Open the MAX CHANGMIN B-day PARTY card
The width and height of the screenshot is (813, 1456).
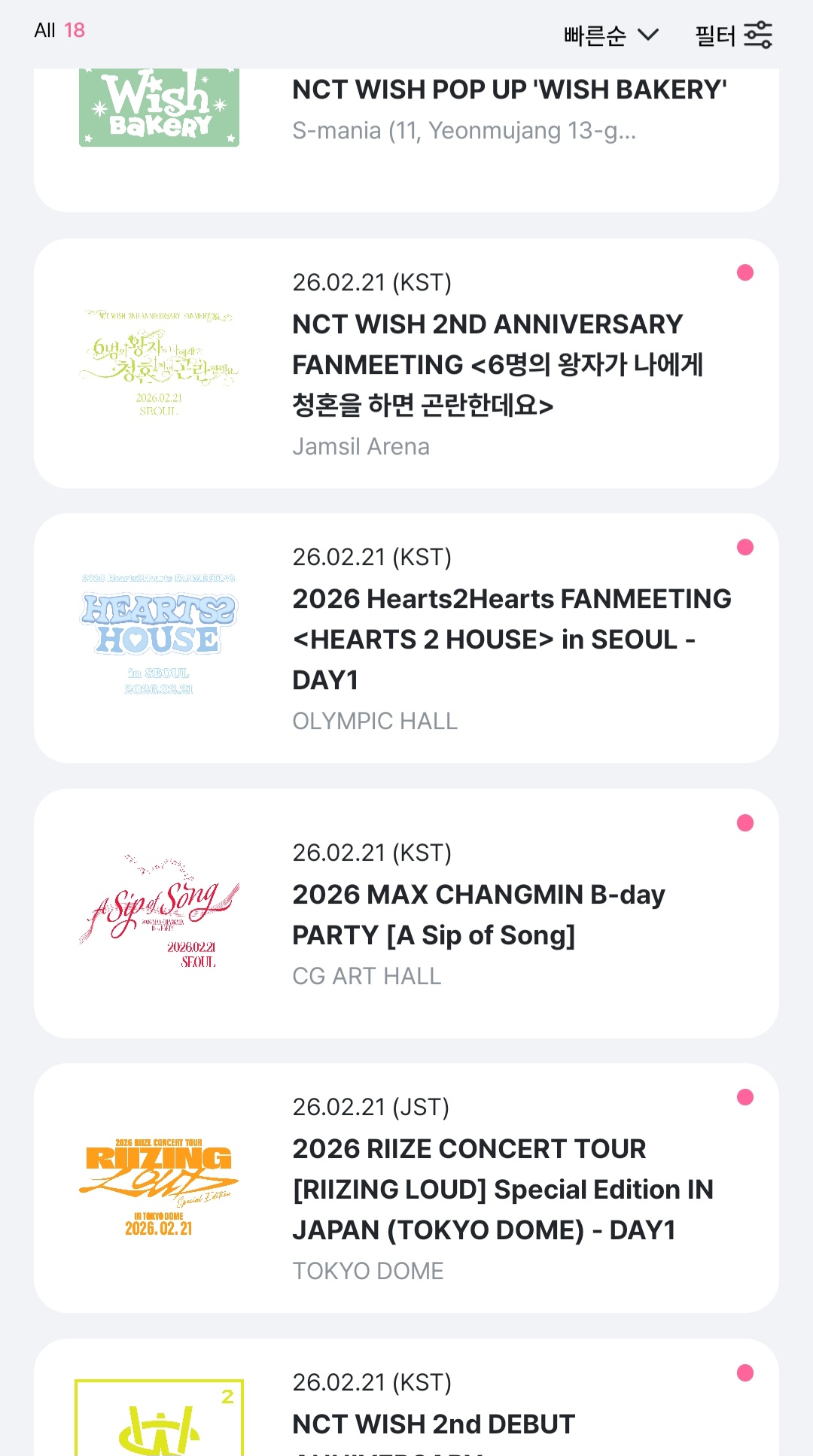(406, 913)
